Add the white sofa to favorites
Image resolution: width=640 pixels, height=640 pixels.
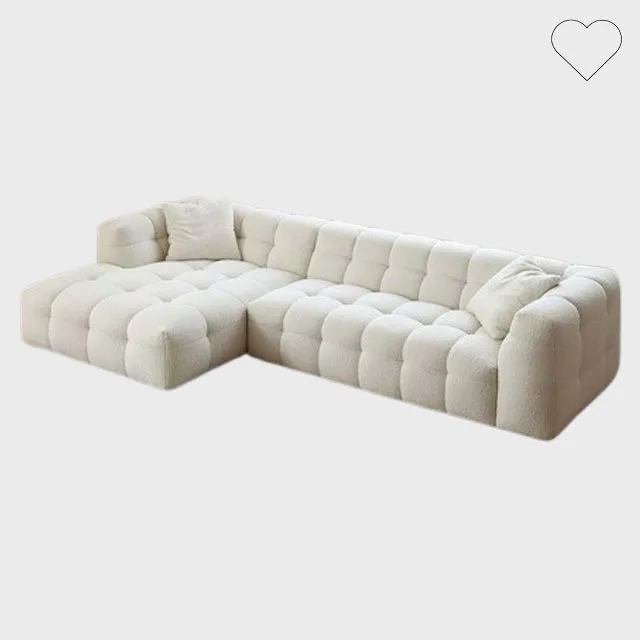coord(586,47)
